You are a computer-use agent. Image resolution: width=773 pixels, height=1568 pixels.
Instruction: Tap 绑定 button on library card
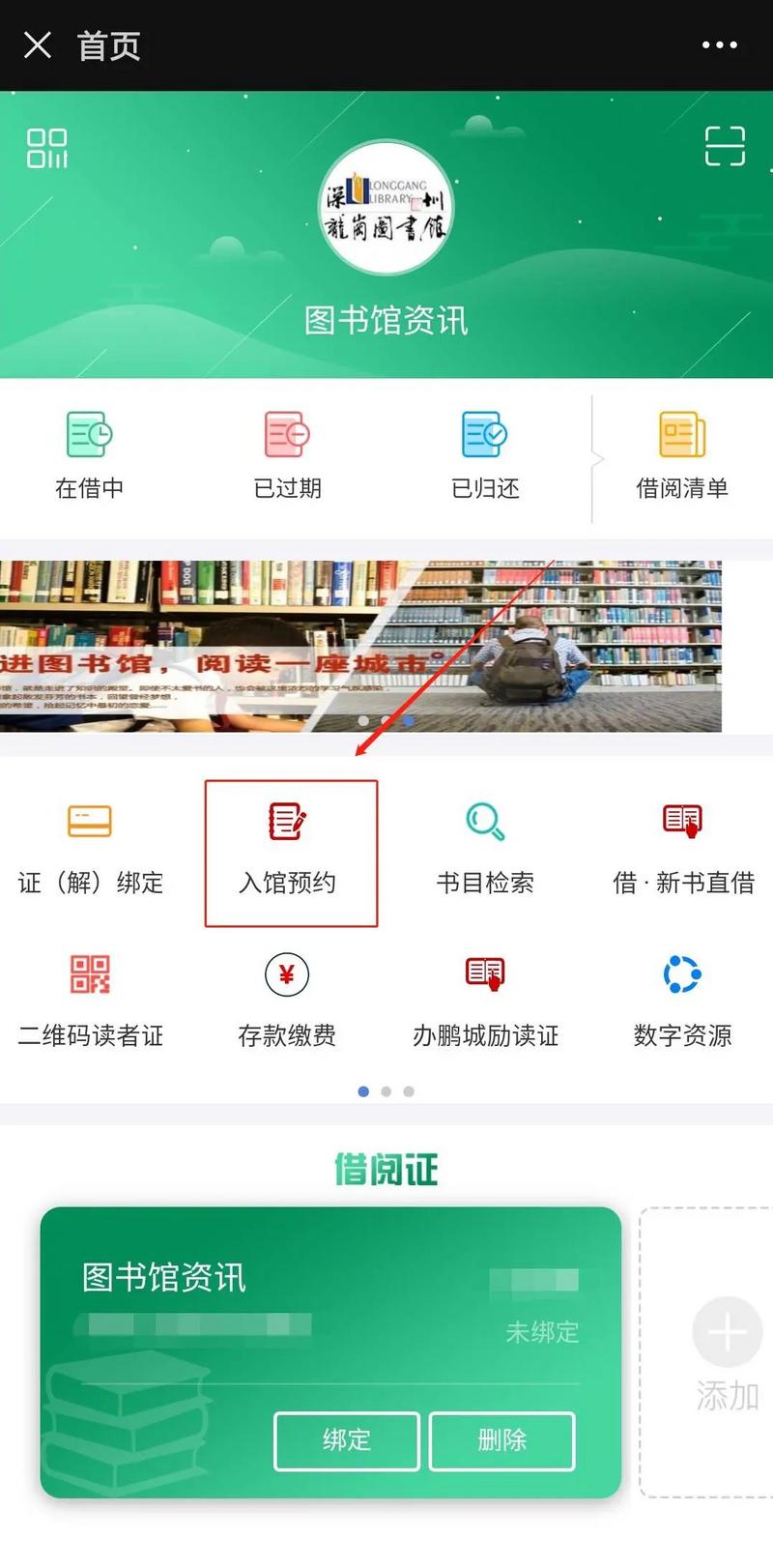click(x=347, y=1440)
